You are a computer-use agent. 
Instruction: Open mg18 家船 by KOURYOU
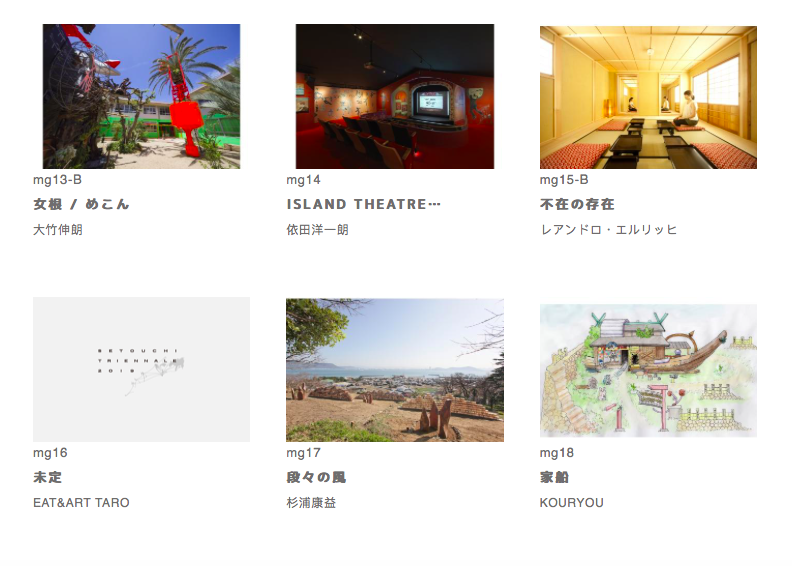pos(648,369)
